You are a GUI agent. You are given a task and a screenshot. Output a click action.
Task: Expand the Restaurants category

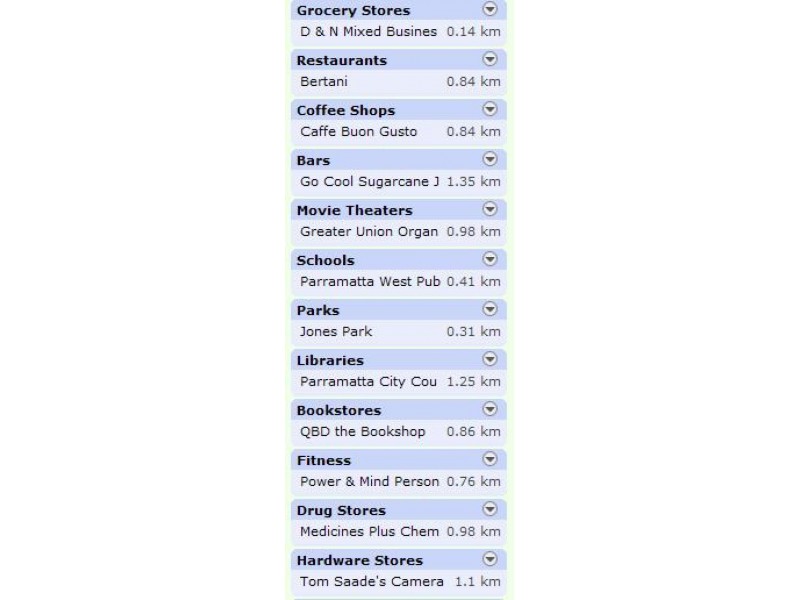(x=490, y=59)
